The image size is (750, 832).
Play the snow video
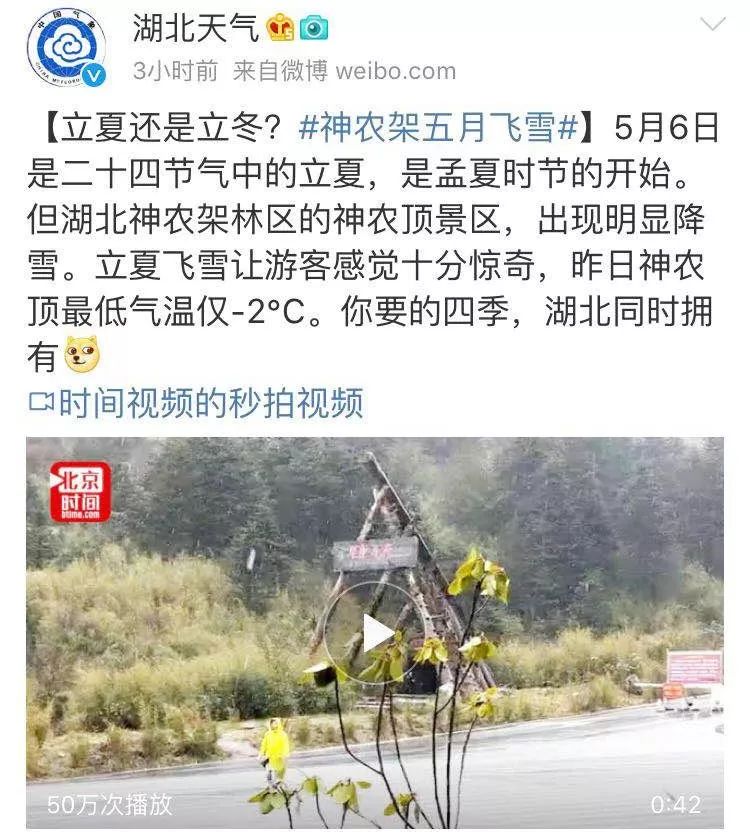[376, 632]
